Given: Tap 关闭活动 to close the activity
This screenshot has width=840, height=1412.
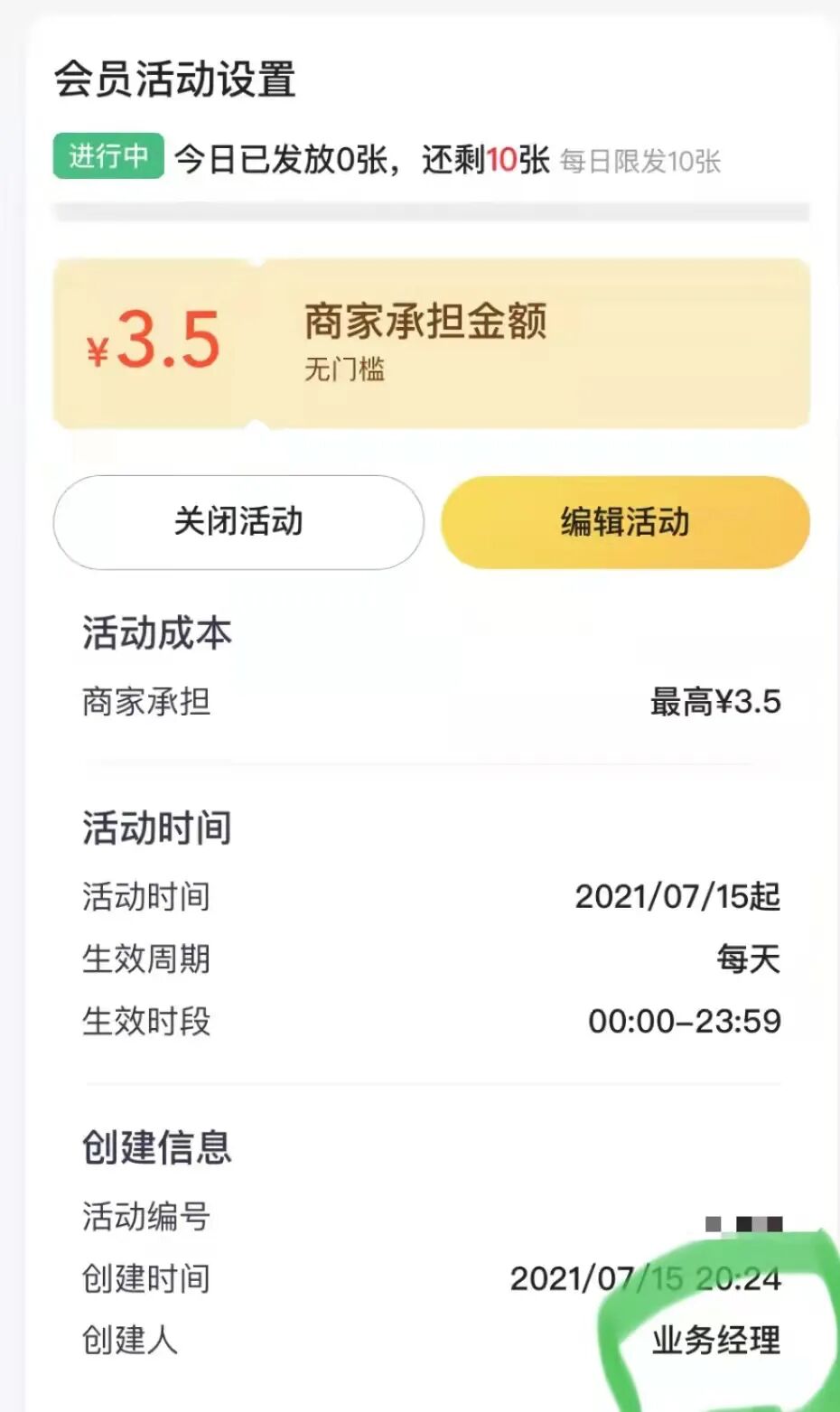Looking at the screenshot, I should coord(238,522).
